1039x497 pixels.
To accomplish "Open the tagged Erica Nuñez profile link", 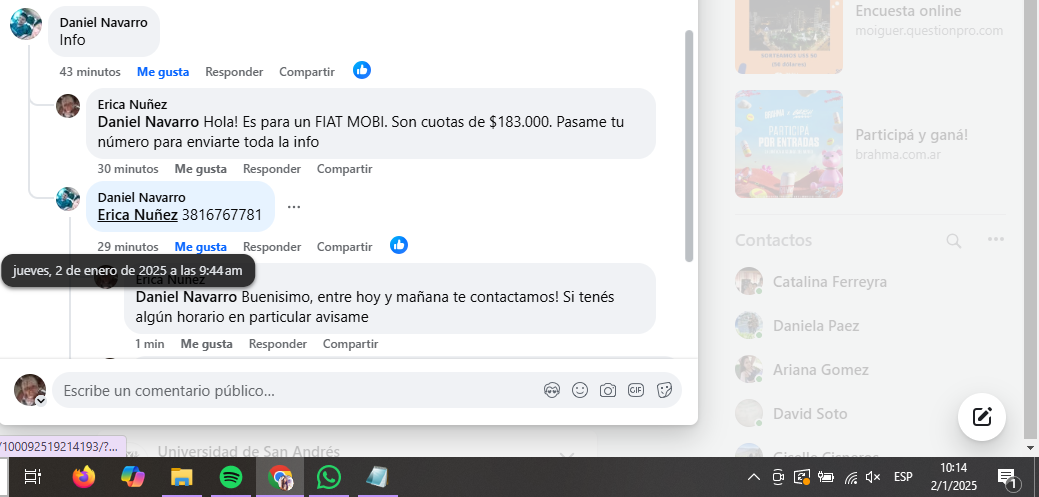I will tap(138, 215).
